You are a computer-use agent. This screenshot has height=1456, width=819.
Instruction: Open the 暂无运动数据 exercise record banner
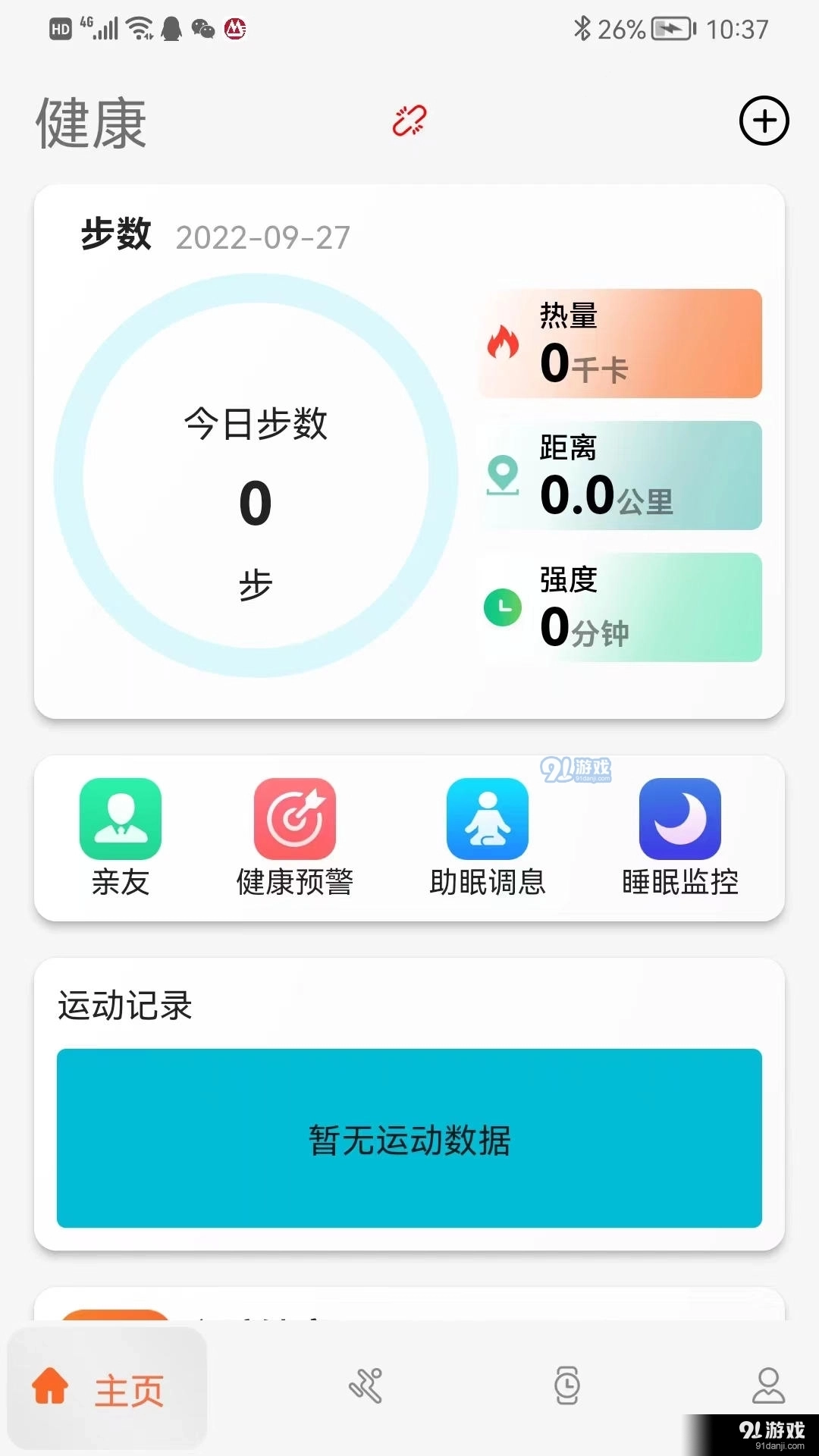pos(409,1138)
